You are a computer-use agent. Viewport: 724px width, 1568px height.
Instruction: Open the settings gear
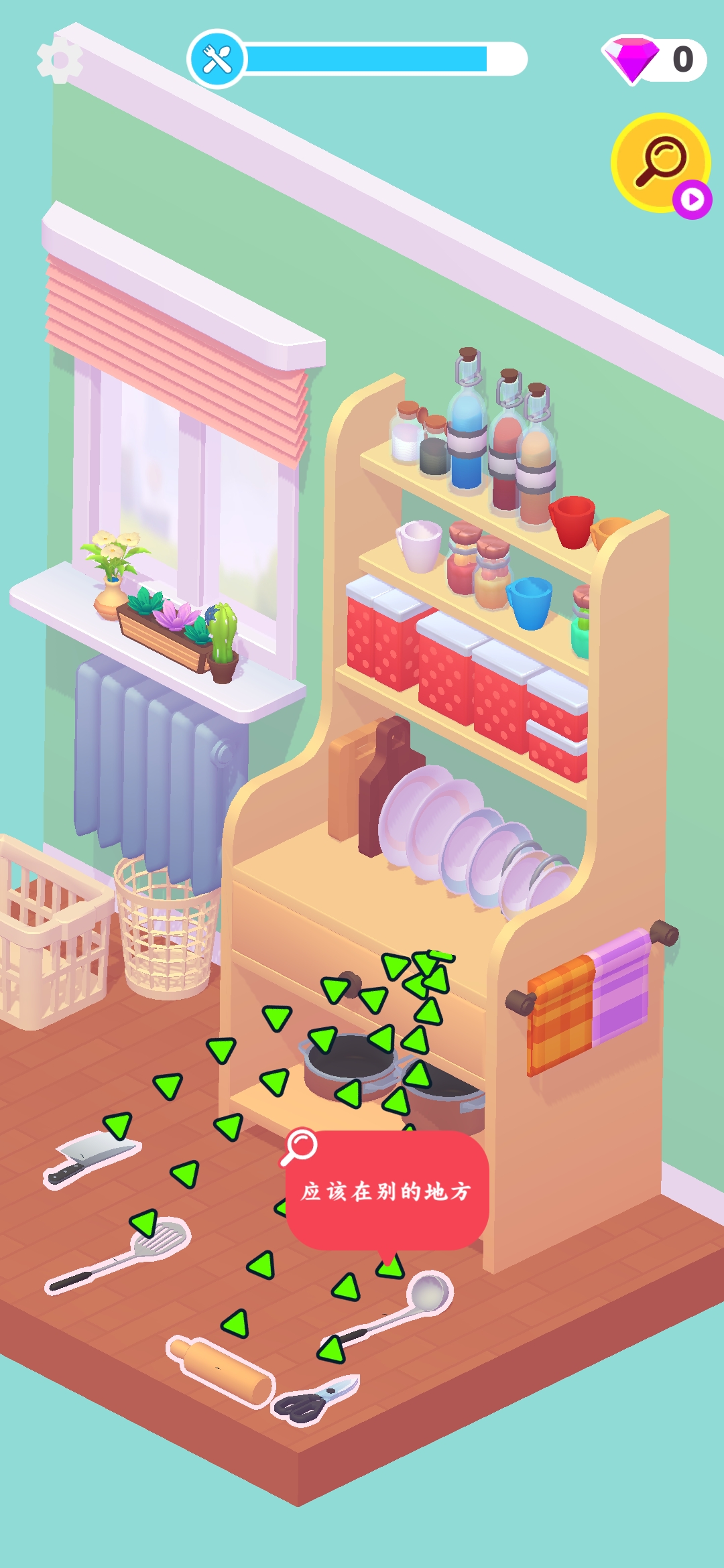click(60, 60)
